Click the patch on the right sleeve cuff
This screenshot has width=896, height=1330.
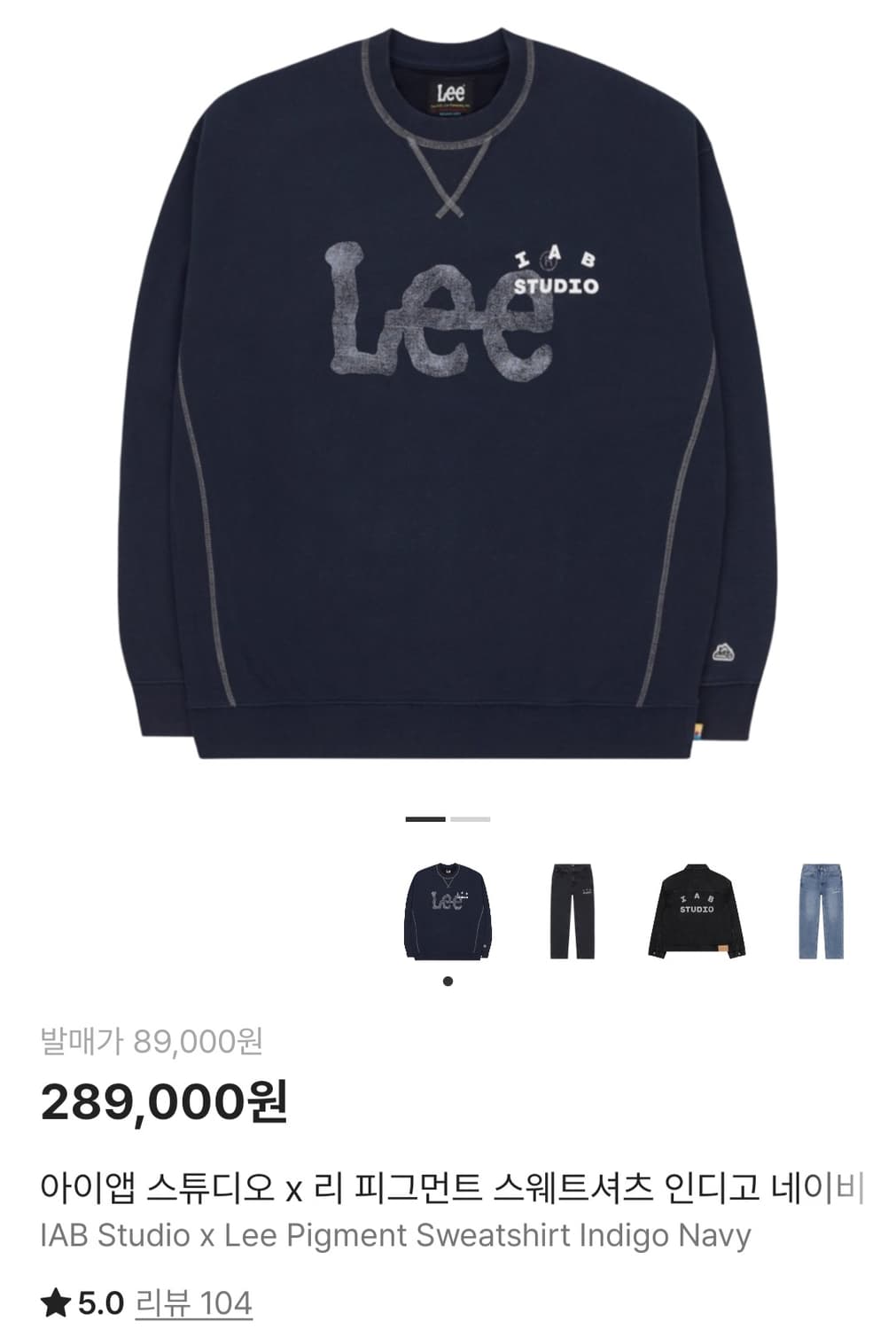pyautogui.click(x=721, y=653)
